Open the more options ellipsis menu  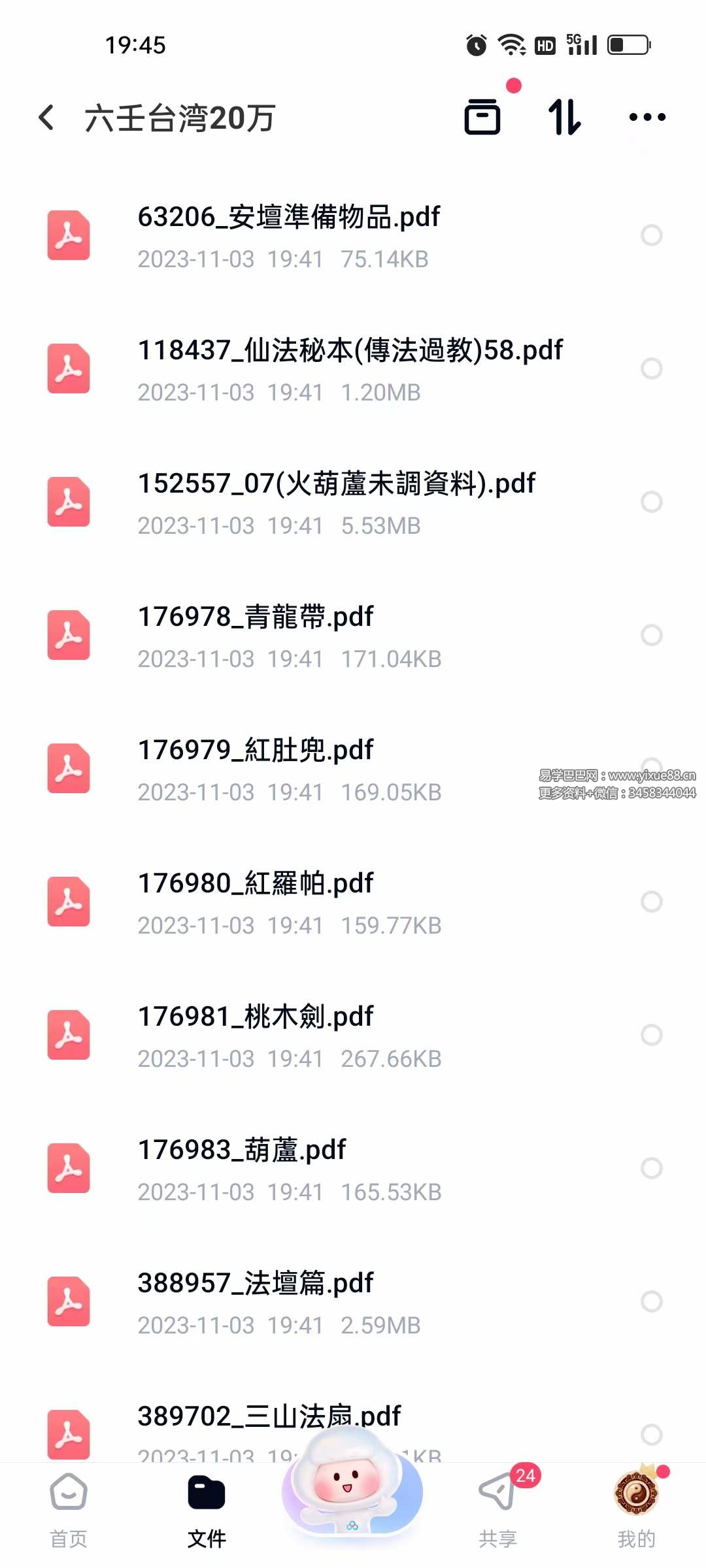point(647,118)
